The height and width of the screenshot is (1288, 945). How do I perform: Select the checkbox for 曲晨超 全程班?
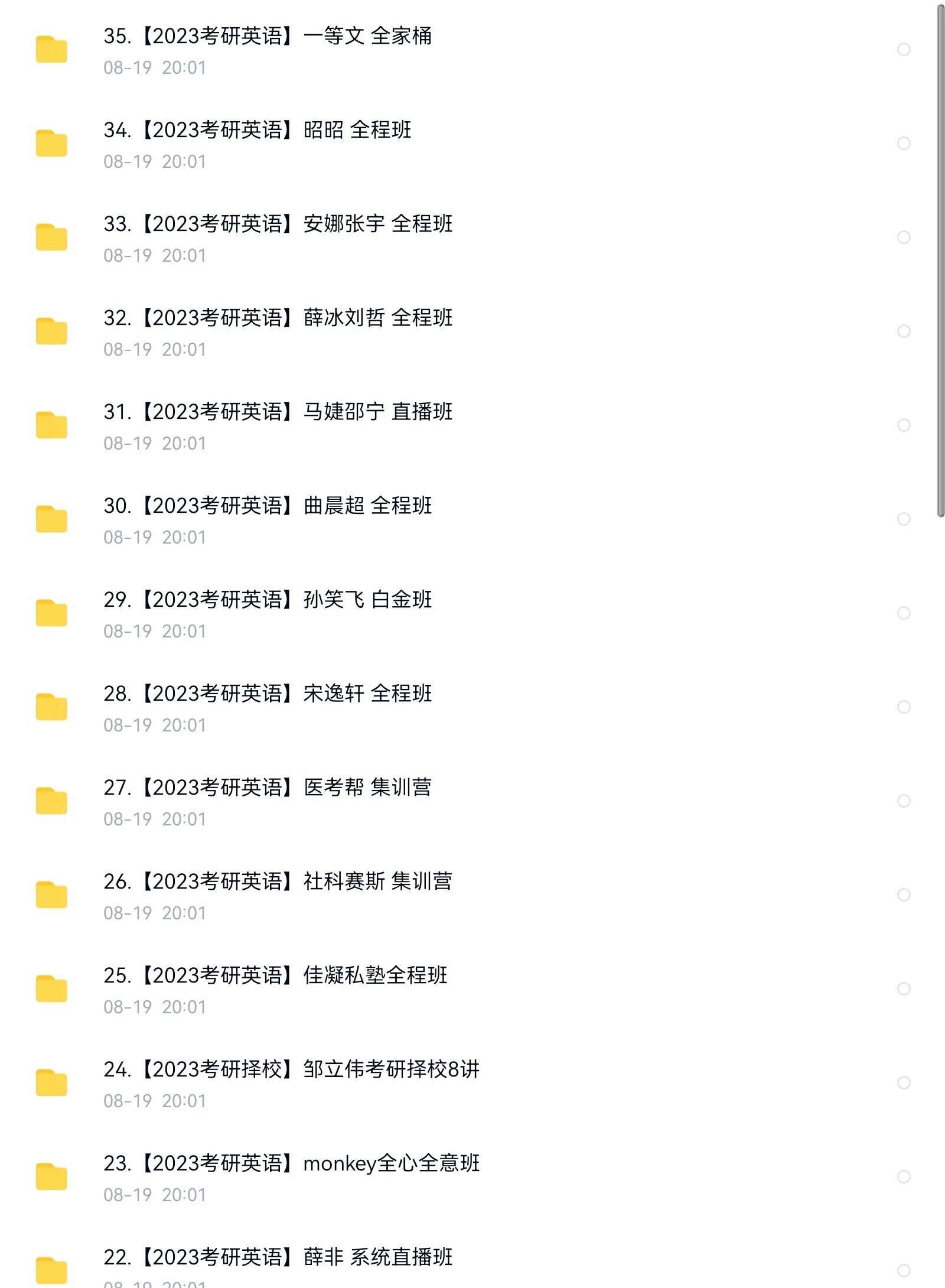(903, 519)
